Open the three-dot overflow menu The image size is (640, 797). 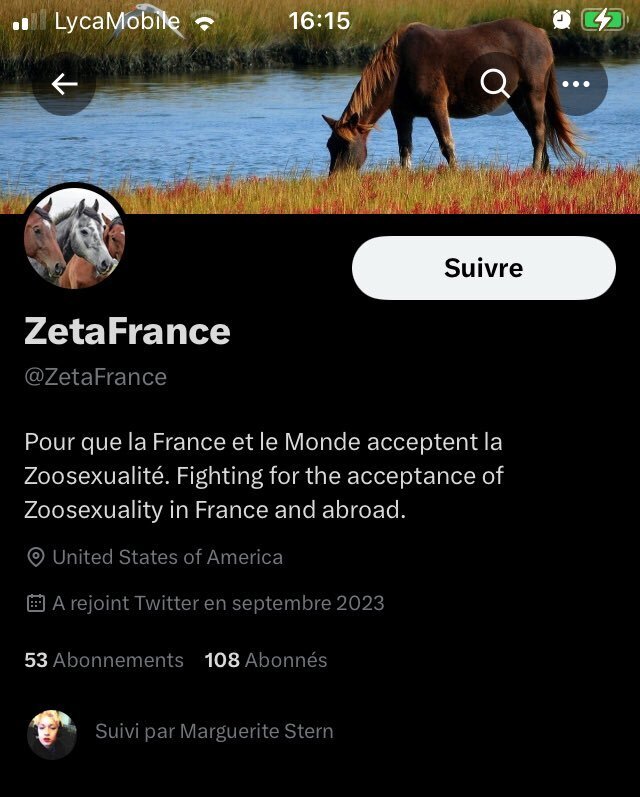coord(576,84)
